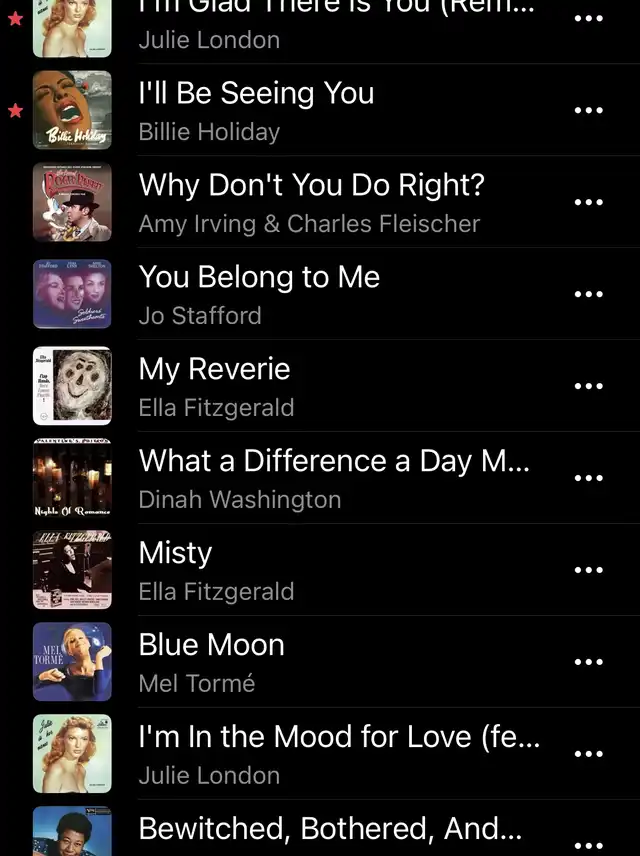Open more options for You Belong to Me
This screenshot has width=640, height=856.
tap(588, 294)
